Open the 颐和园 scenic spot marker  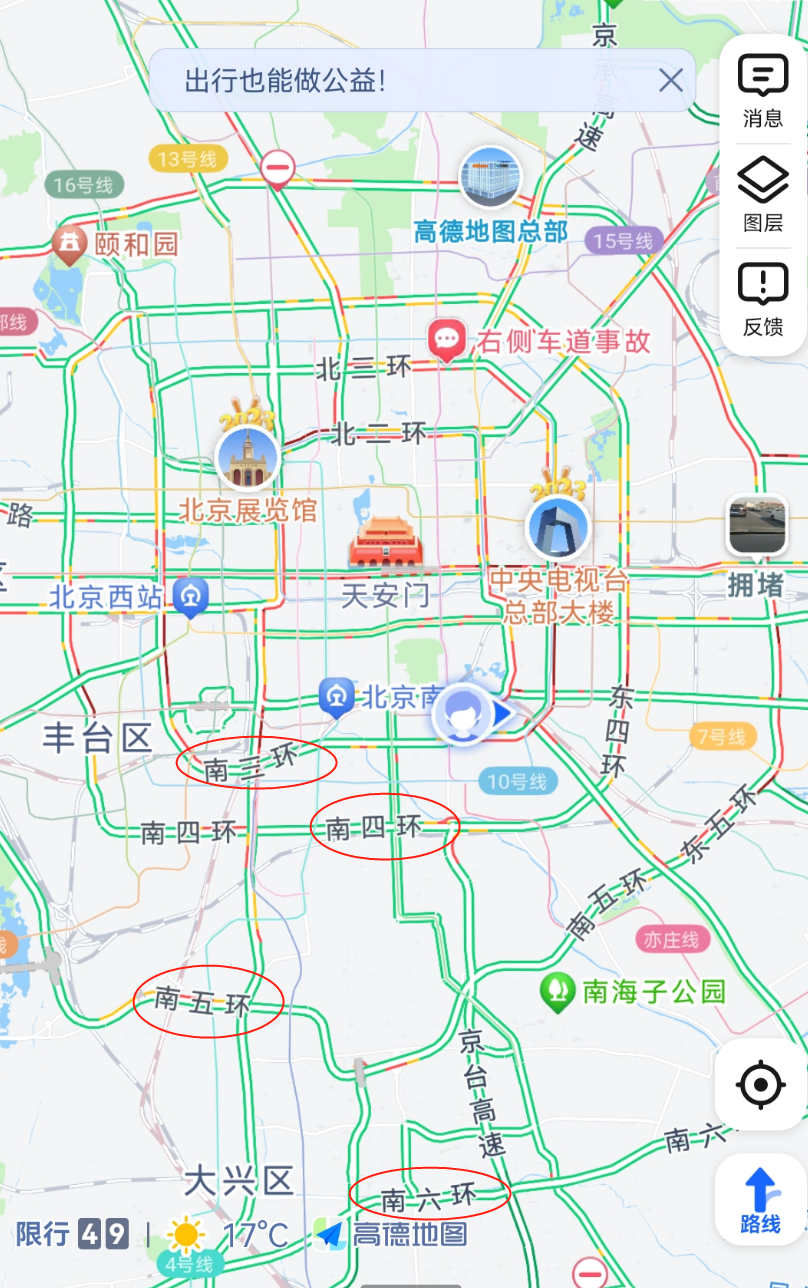tap(69, 243)
